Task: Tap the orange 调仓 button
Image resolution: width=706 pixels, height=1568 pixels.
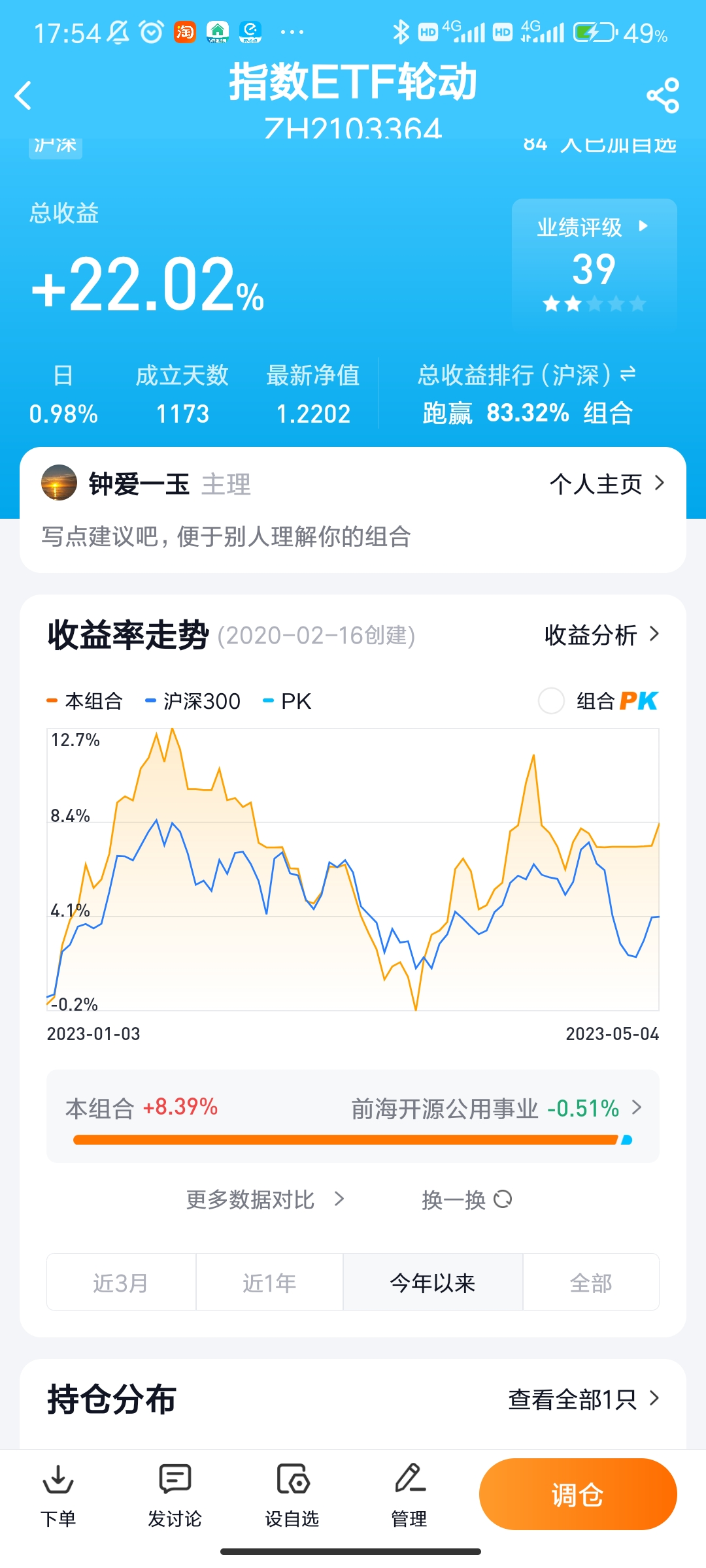Action: coord(578,1494)
